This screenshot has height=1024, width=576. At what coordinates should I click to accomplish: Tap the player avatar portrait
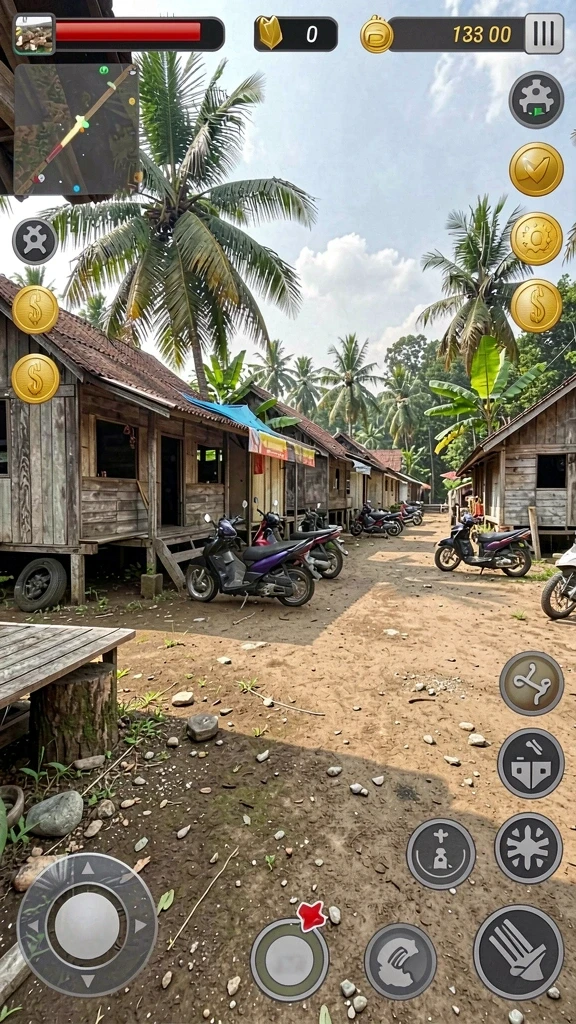coord(34,34)
